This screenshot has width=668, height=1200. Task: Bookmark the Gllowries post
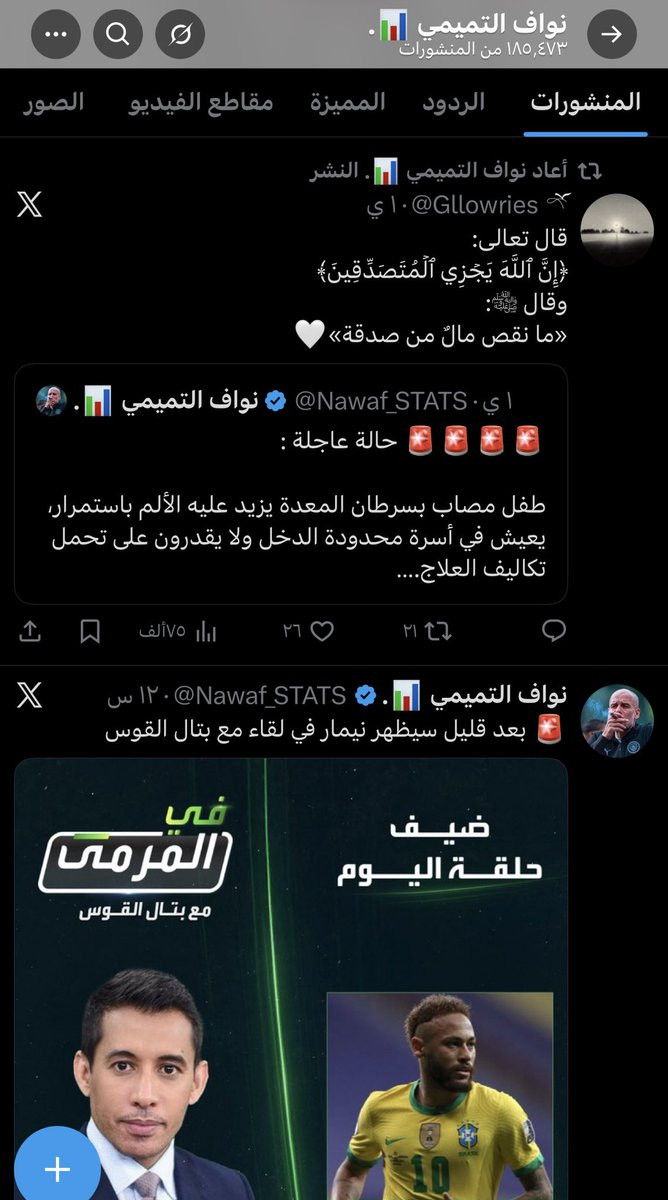[x=90, y=632]
